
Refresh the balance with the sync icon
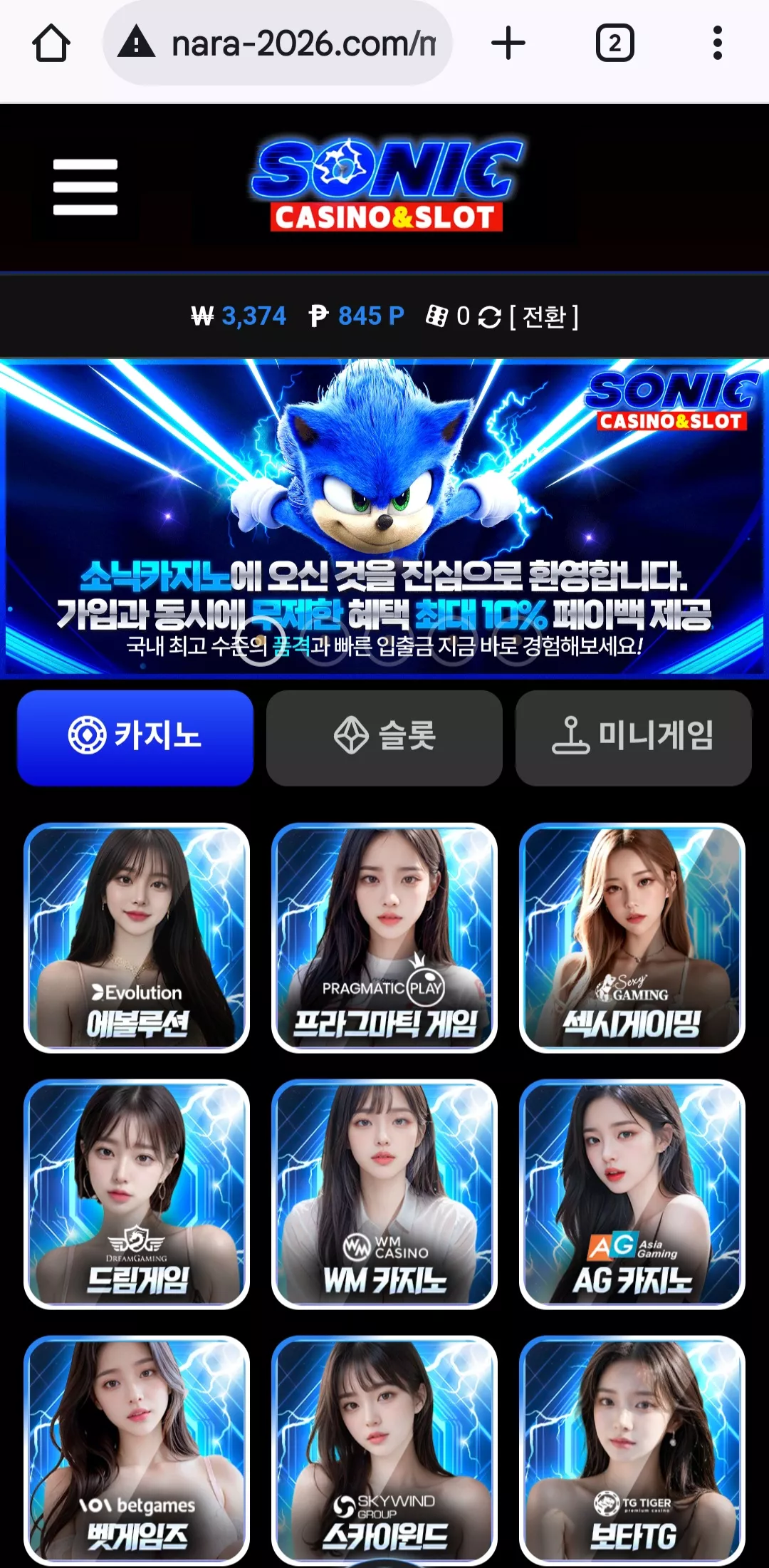coord(490,316)
